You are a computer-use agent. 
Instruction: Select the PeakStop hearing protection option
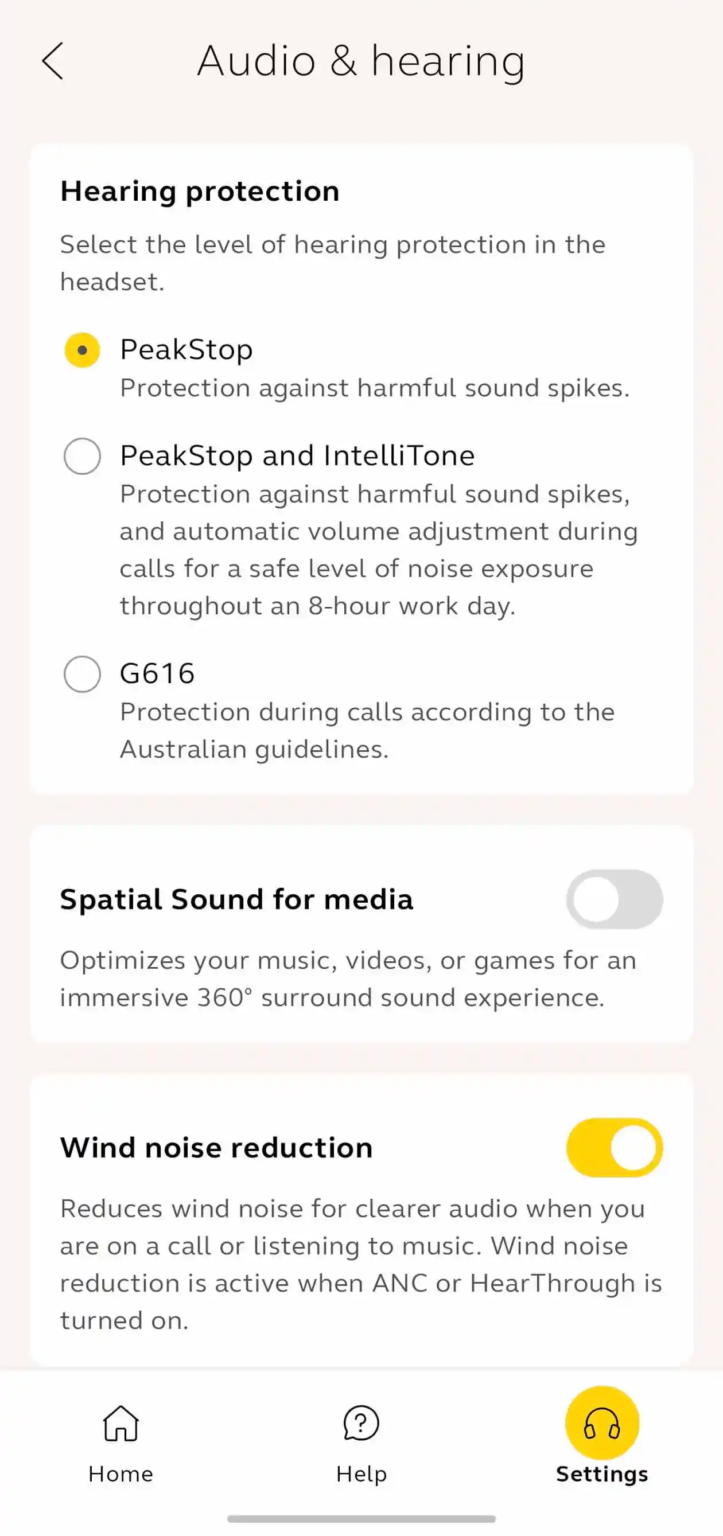[82, 351]
